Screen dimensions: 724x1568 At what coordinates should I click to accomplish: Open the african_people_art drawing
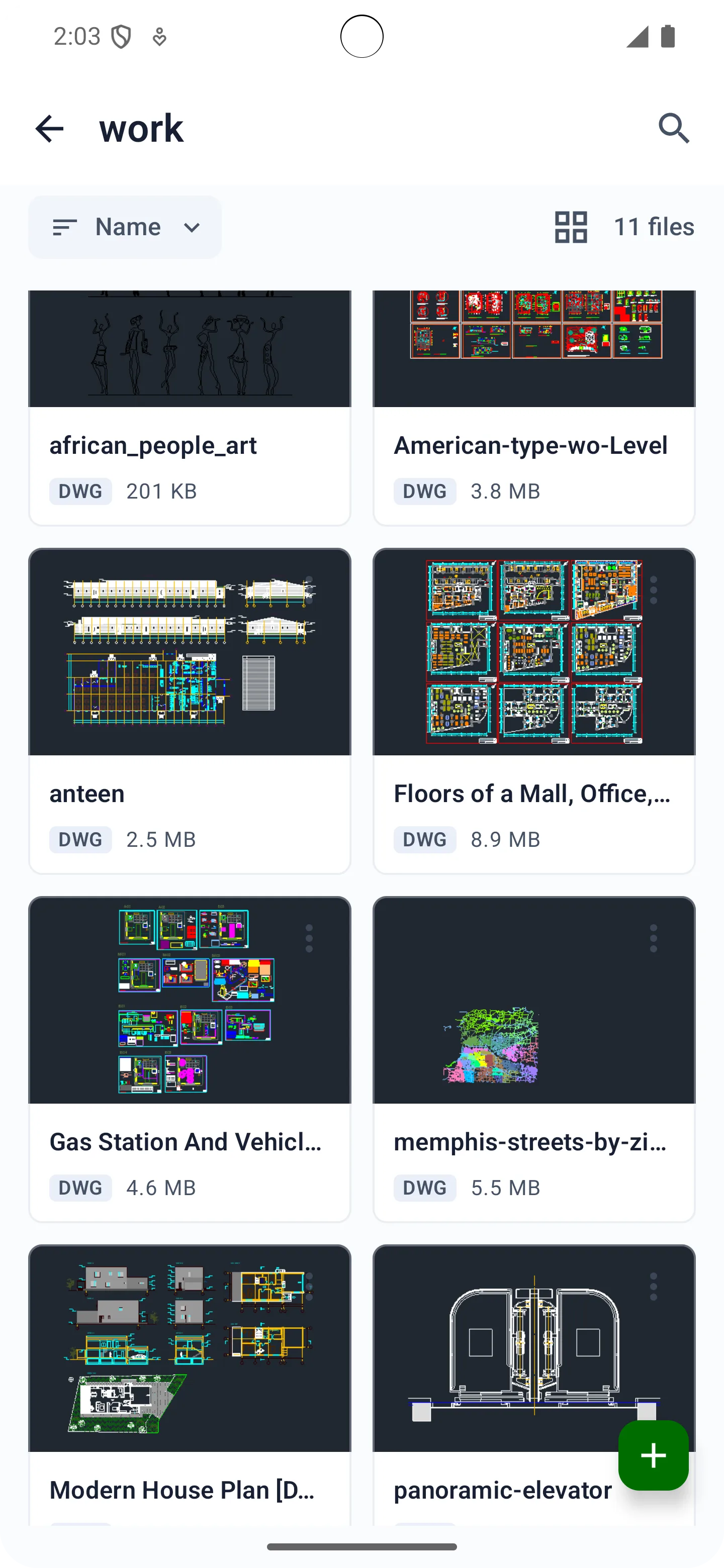(190, 408)
